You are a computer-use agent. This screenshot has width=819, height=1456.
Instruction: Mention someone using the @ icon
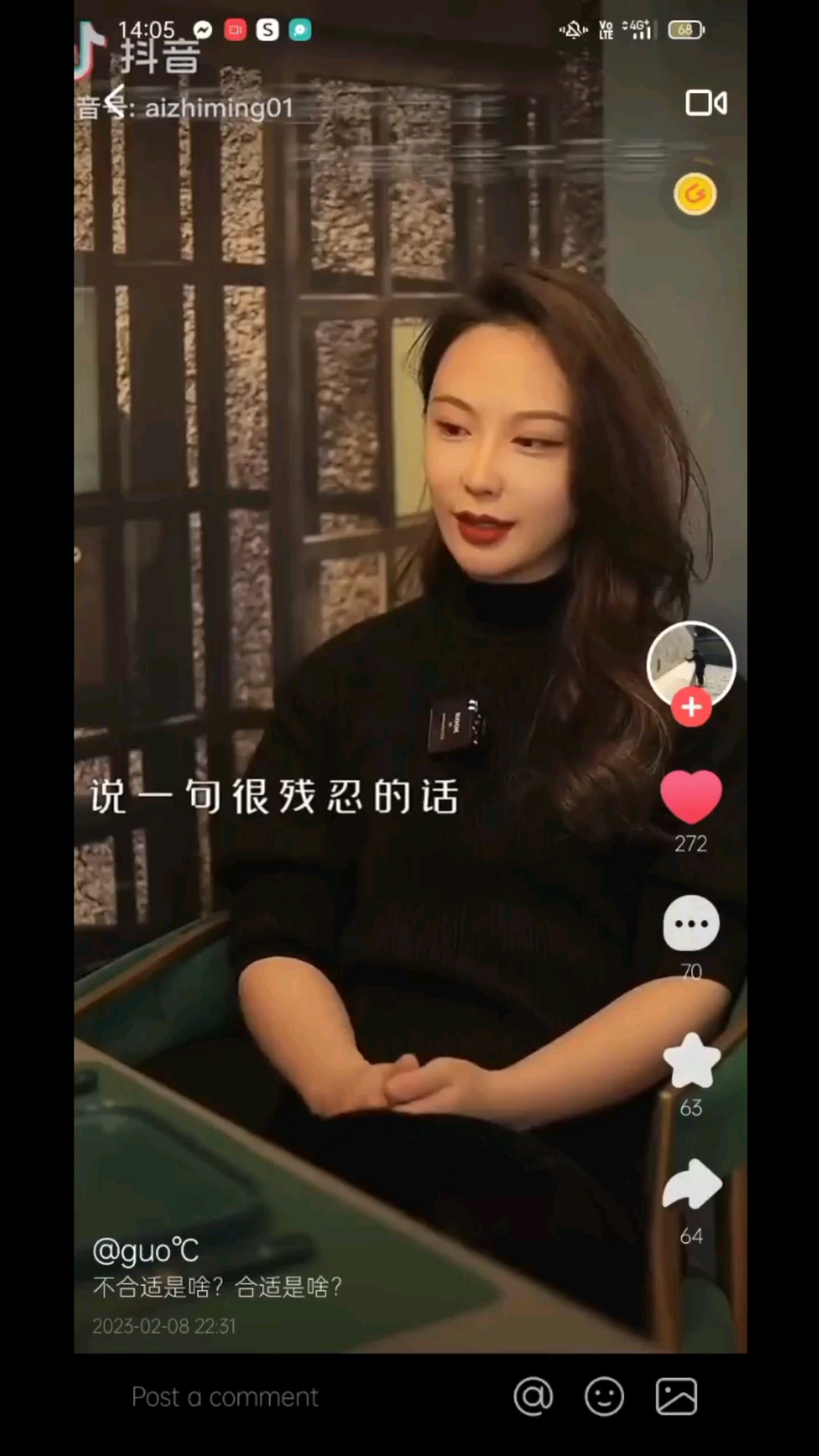pos(533,1397)
